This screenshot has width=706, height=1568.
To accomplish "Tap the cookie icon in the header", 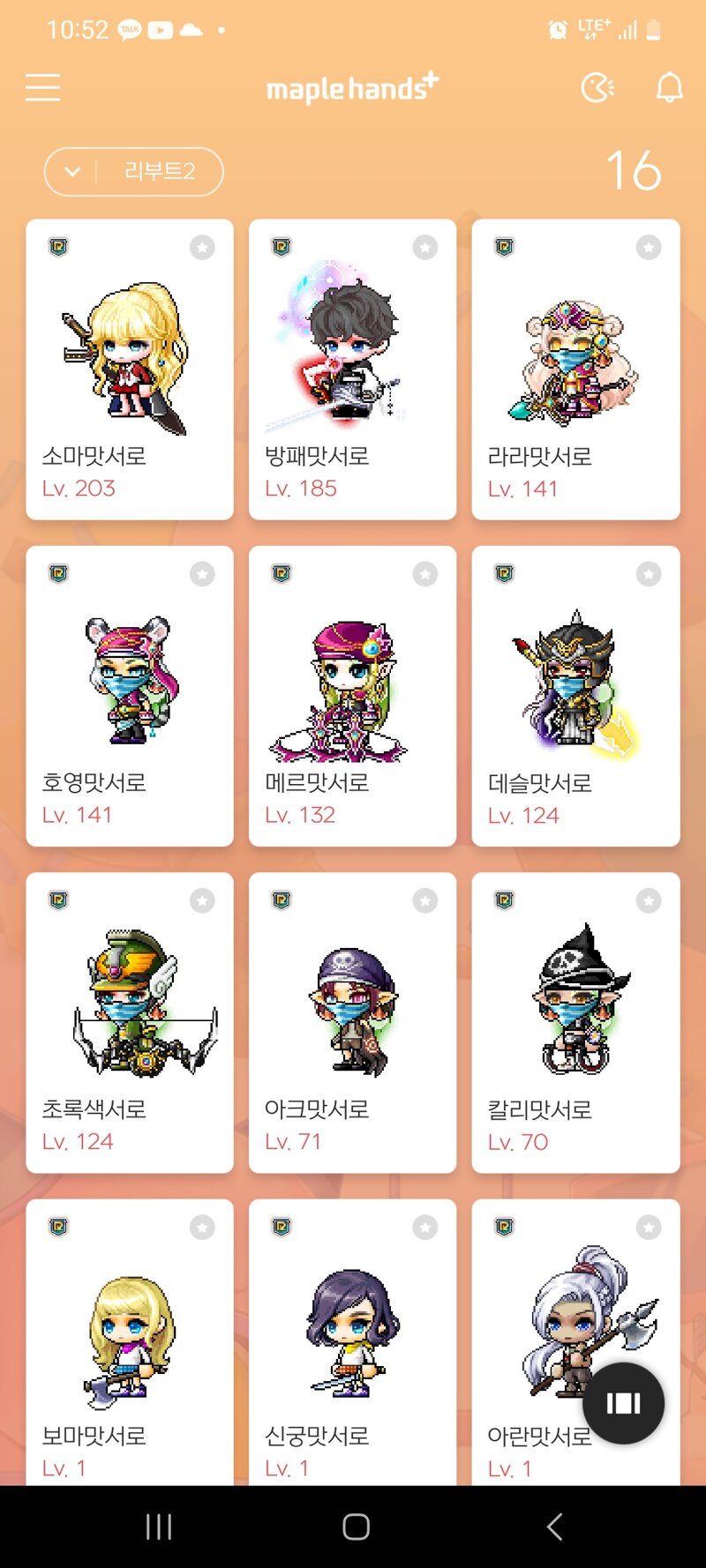I will point(597,87).
